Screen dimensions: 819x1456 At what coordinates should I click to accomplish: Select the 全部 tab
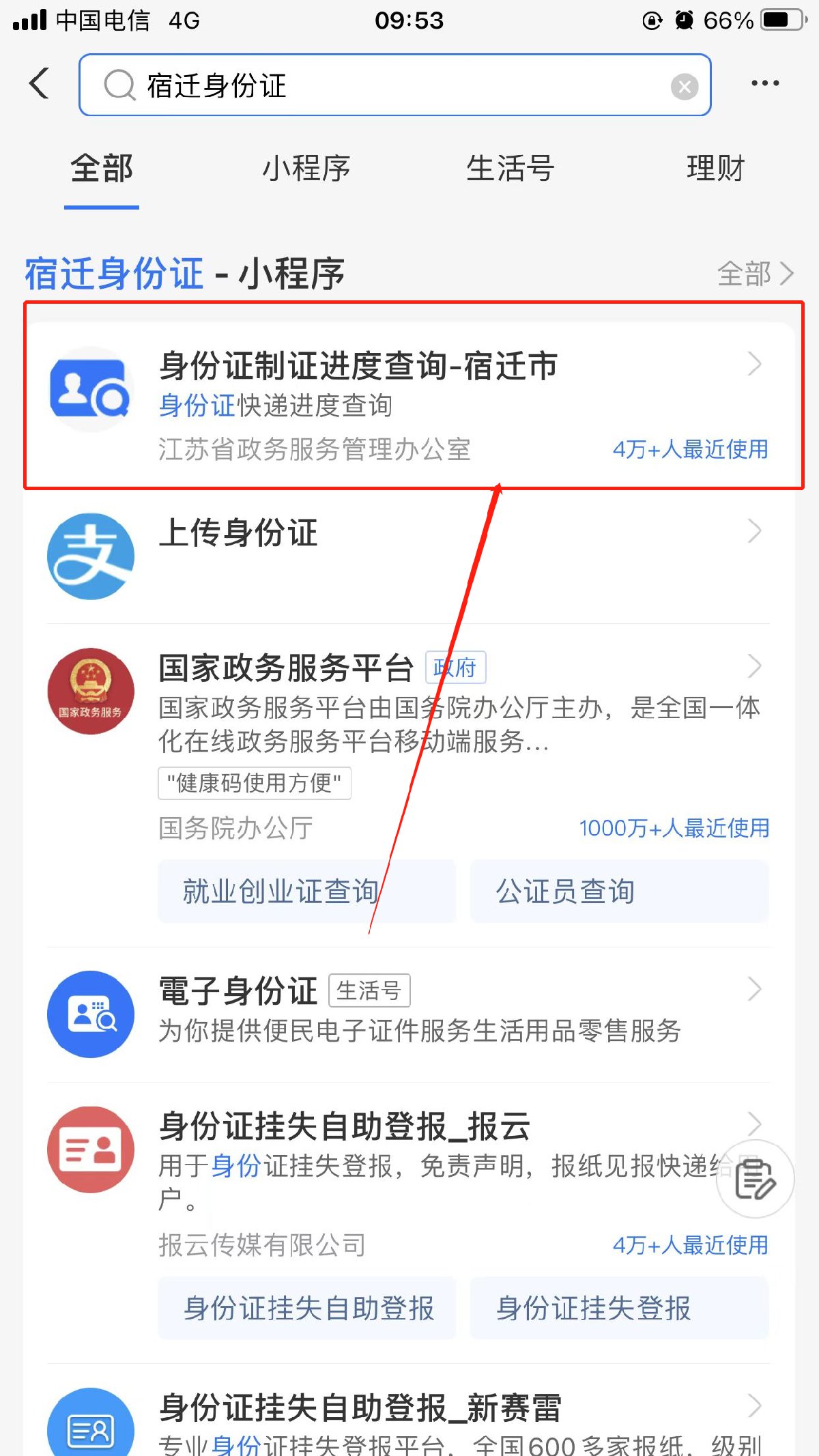pos(102,169)
